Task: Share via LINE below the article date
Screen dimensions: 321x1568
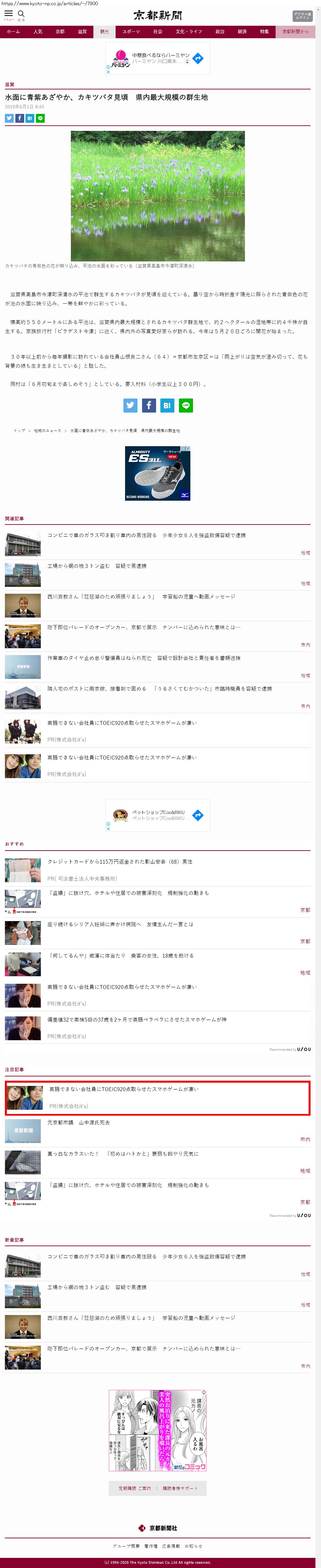Action: (40, 118)
